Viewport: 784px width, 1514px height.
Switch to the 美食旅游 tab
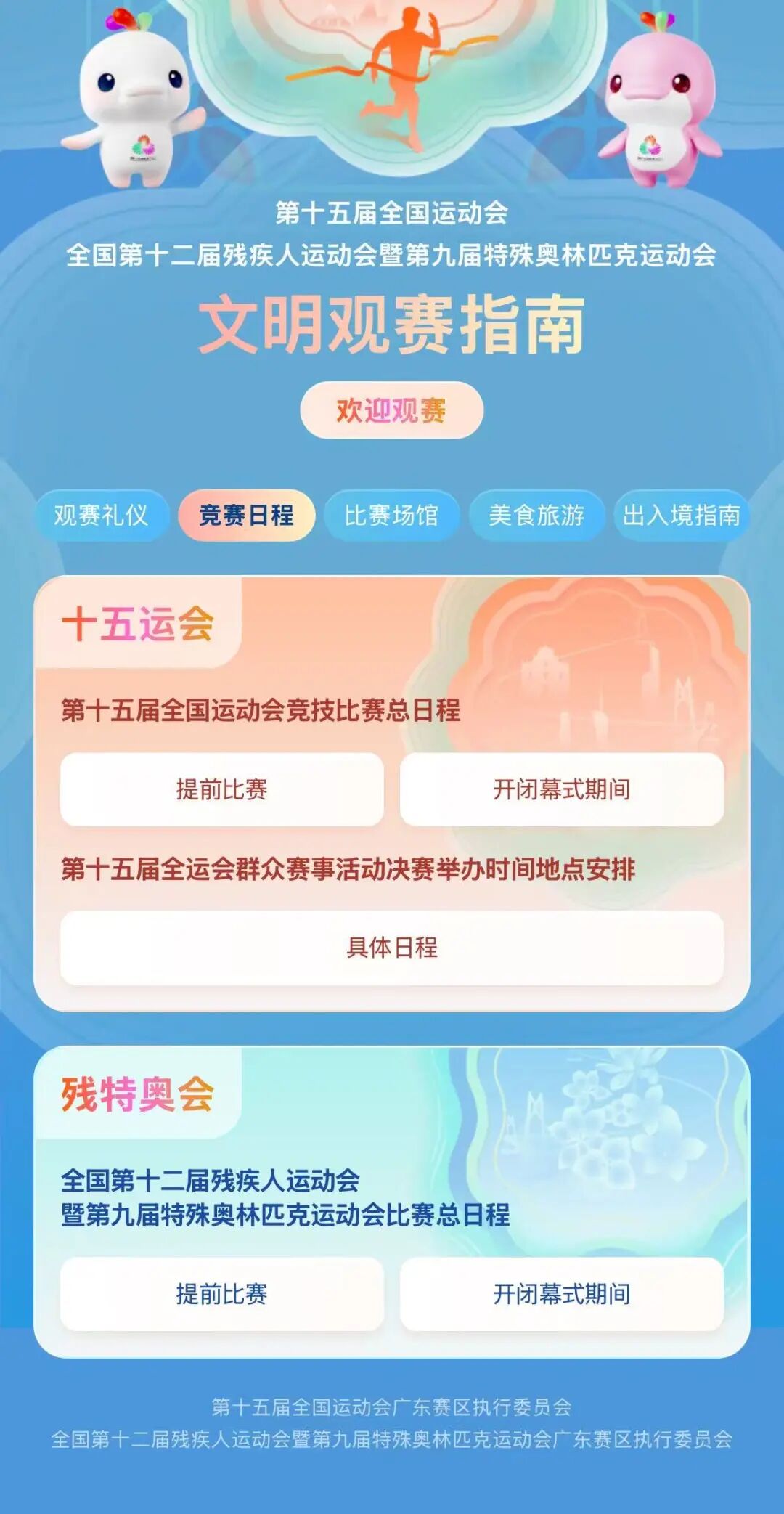tap(536, 516)
